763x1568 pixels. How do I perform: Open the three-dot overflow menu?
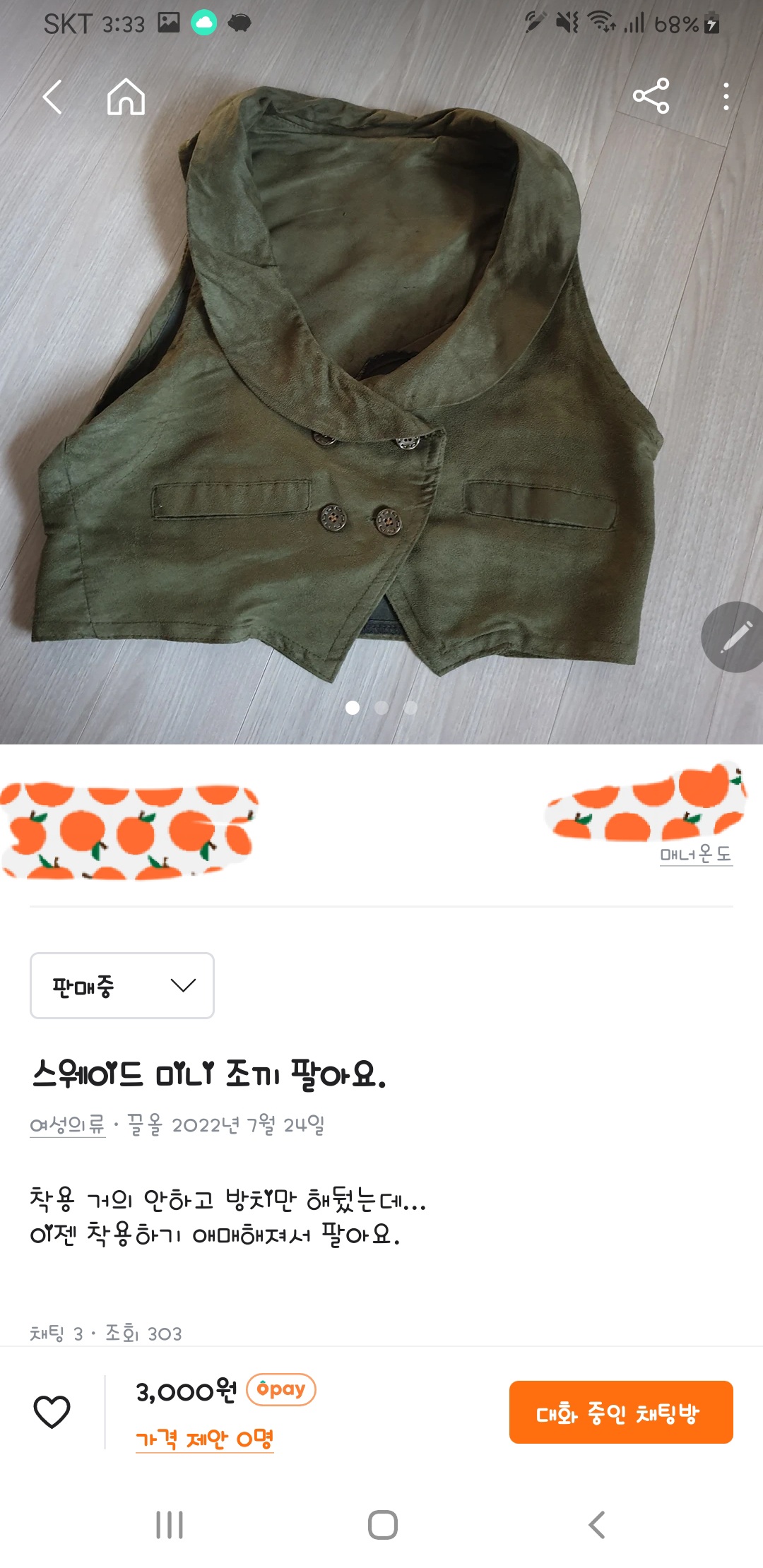[726, 97]
